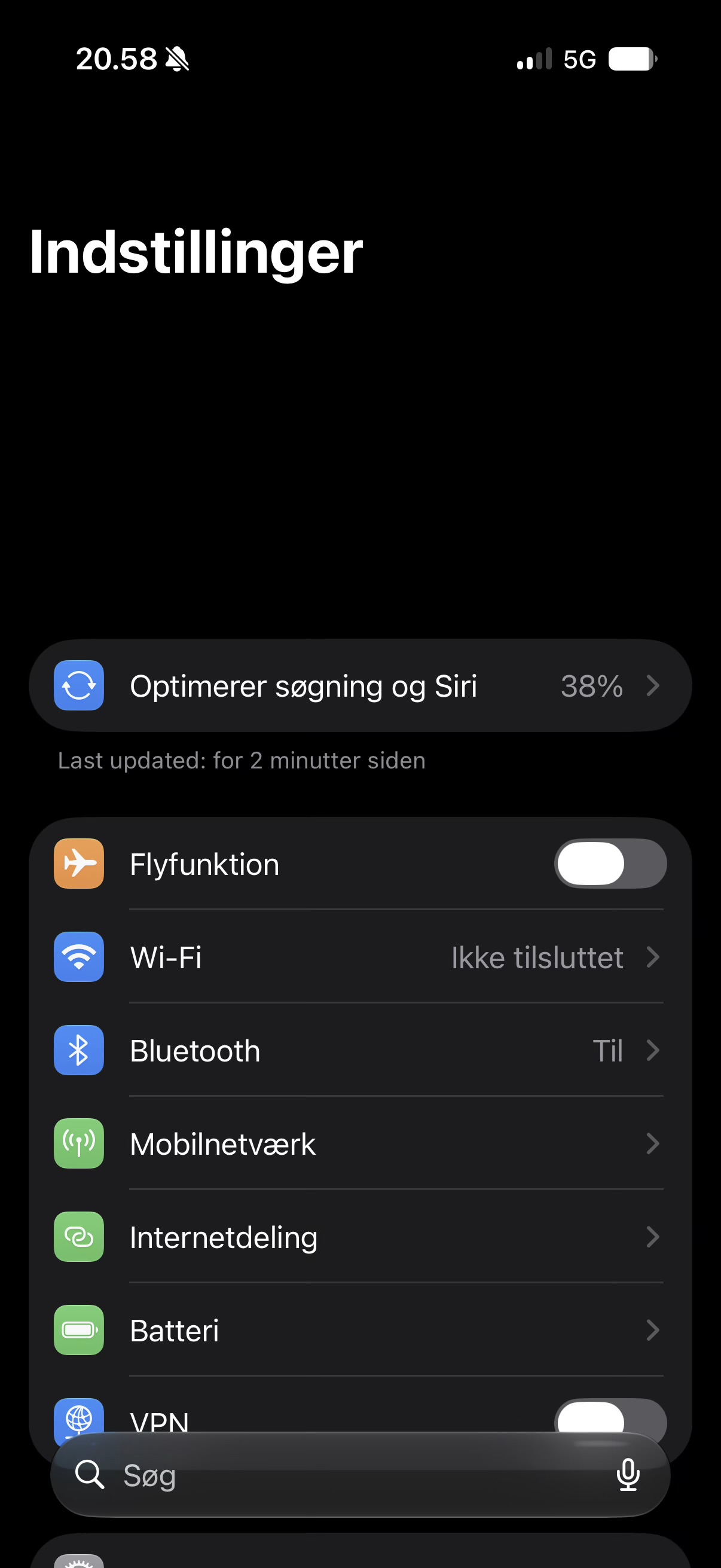Open Internetdeling settings

click(360, 1236)
